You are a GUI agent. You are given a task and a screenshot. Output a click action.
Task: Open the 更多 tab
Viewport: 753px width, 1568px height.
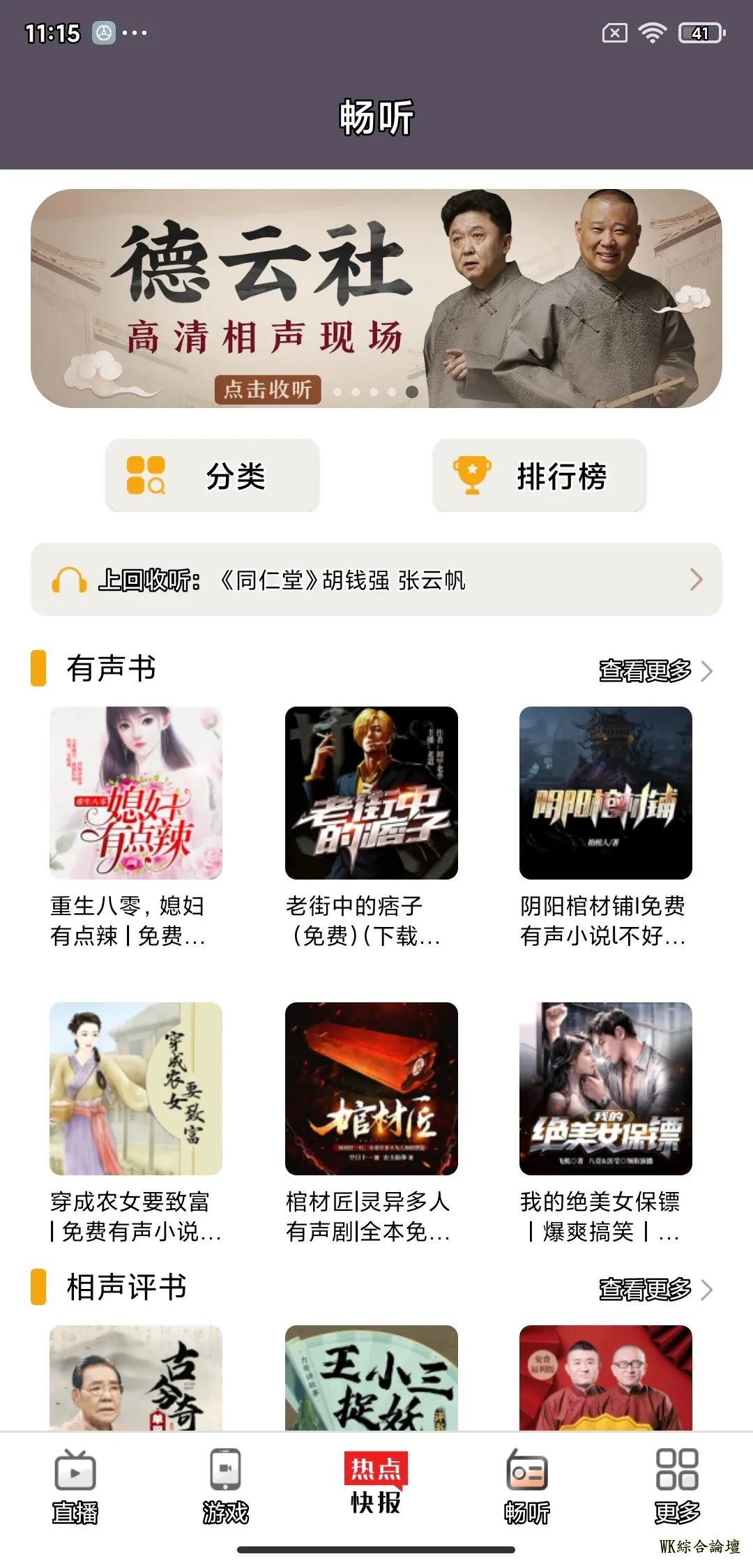tap(677, 1486)
